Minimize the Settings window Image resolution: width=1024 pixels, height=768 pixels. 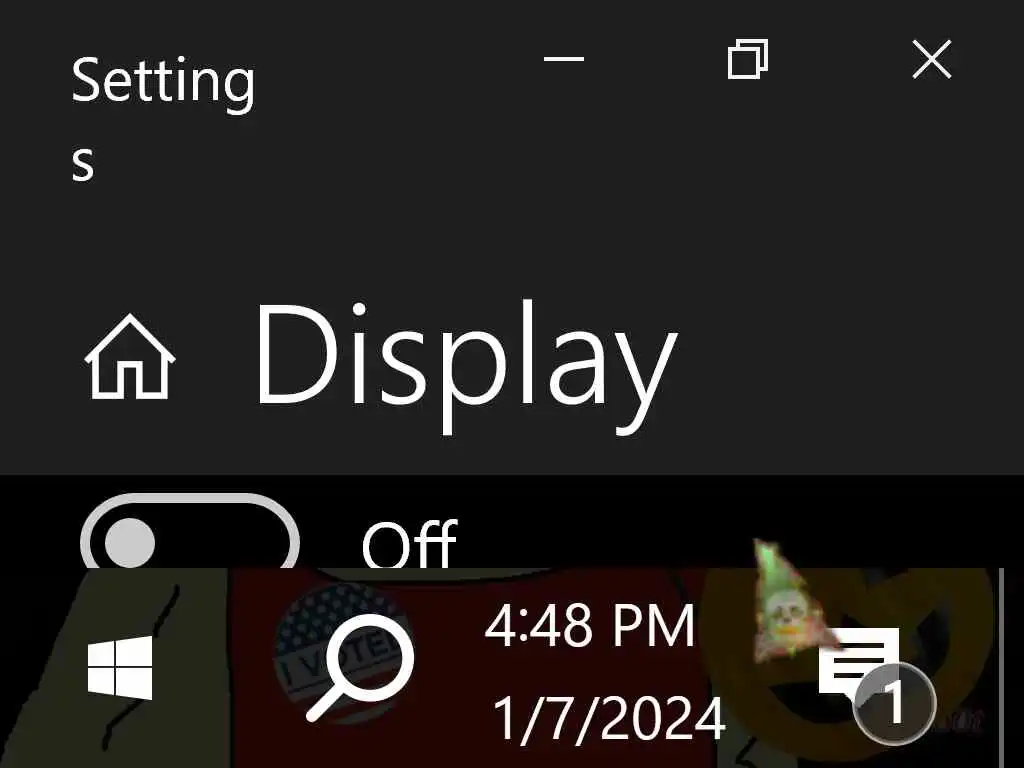(x=563, y=60)
